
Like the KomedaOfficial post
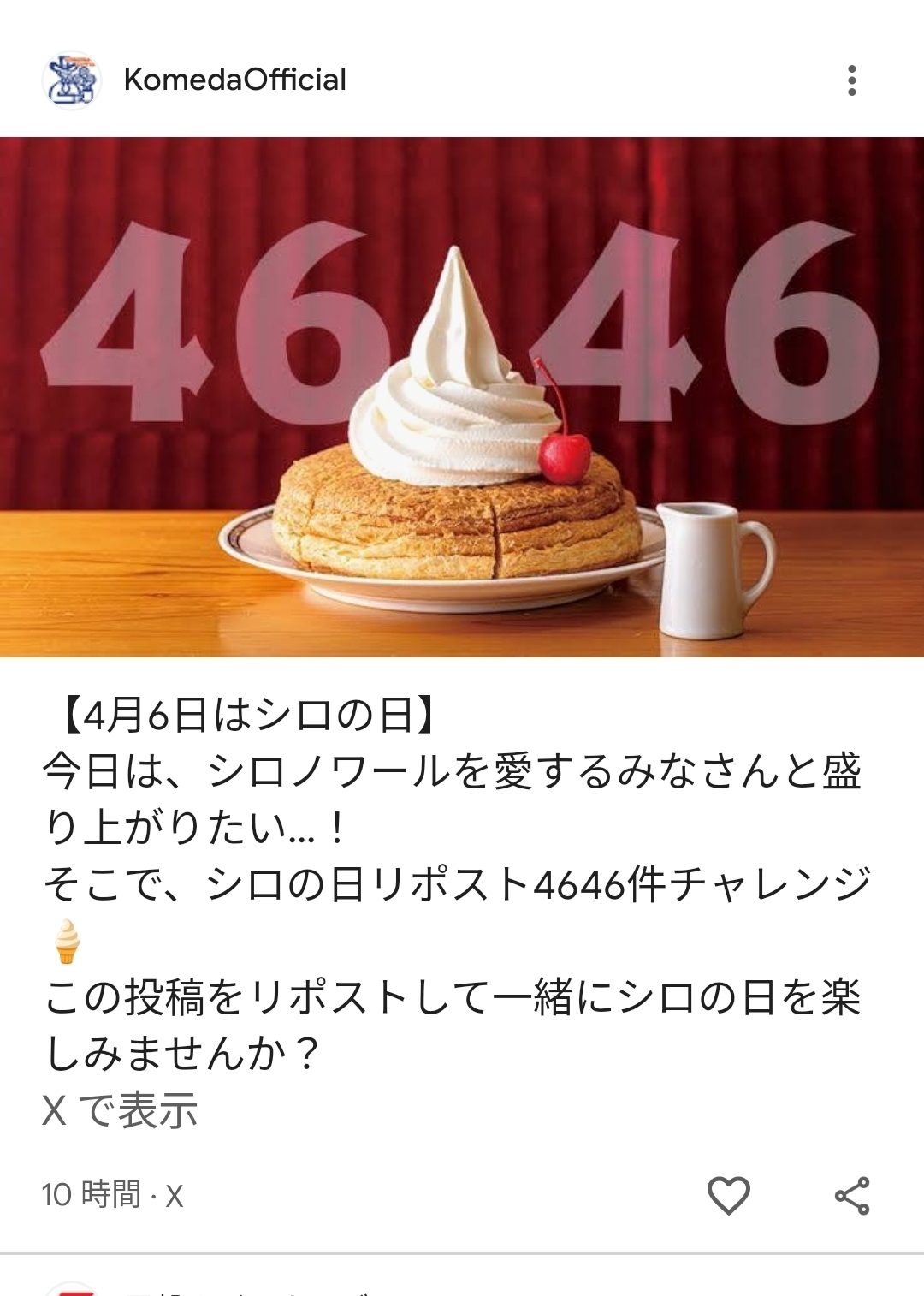click(x=728, y=1195)
